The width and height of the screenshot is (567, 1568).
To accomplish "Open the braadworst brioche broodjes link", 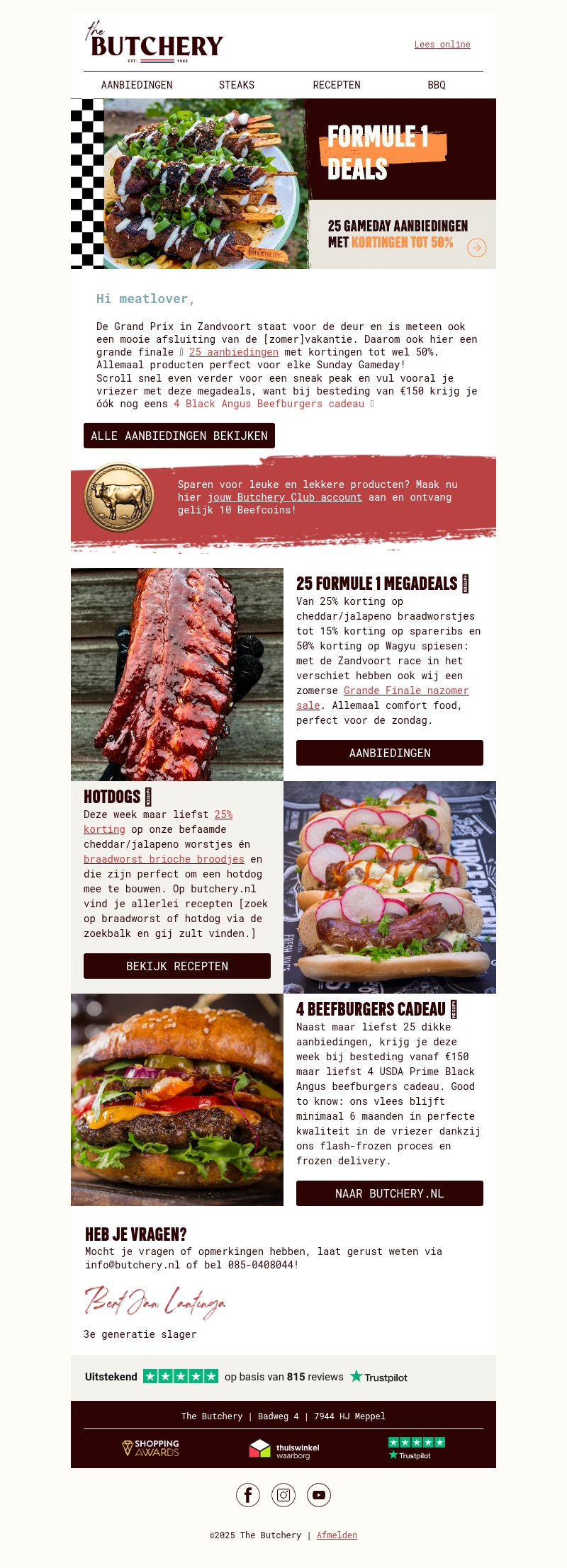I will [x=164, y=859].
